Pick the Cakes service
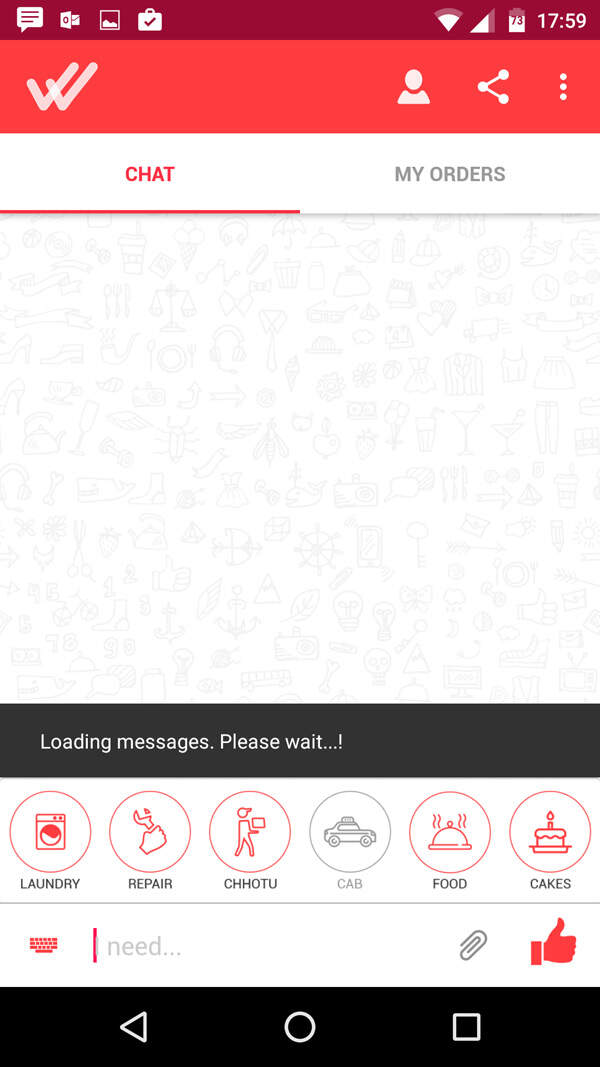 [550, 832]
